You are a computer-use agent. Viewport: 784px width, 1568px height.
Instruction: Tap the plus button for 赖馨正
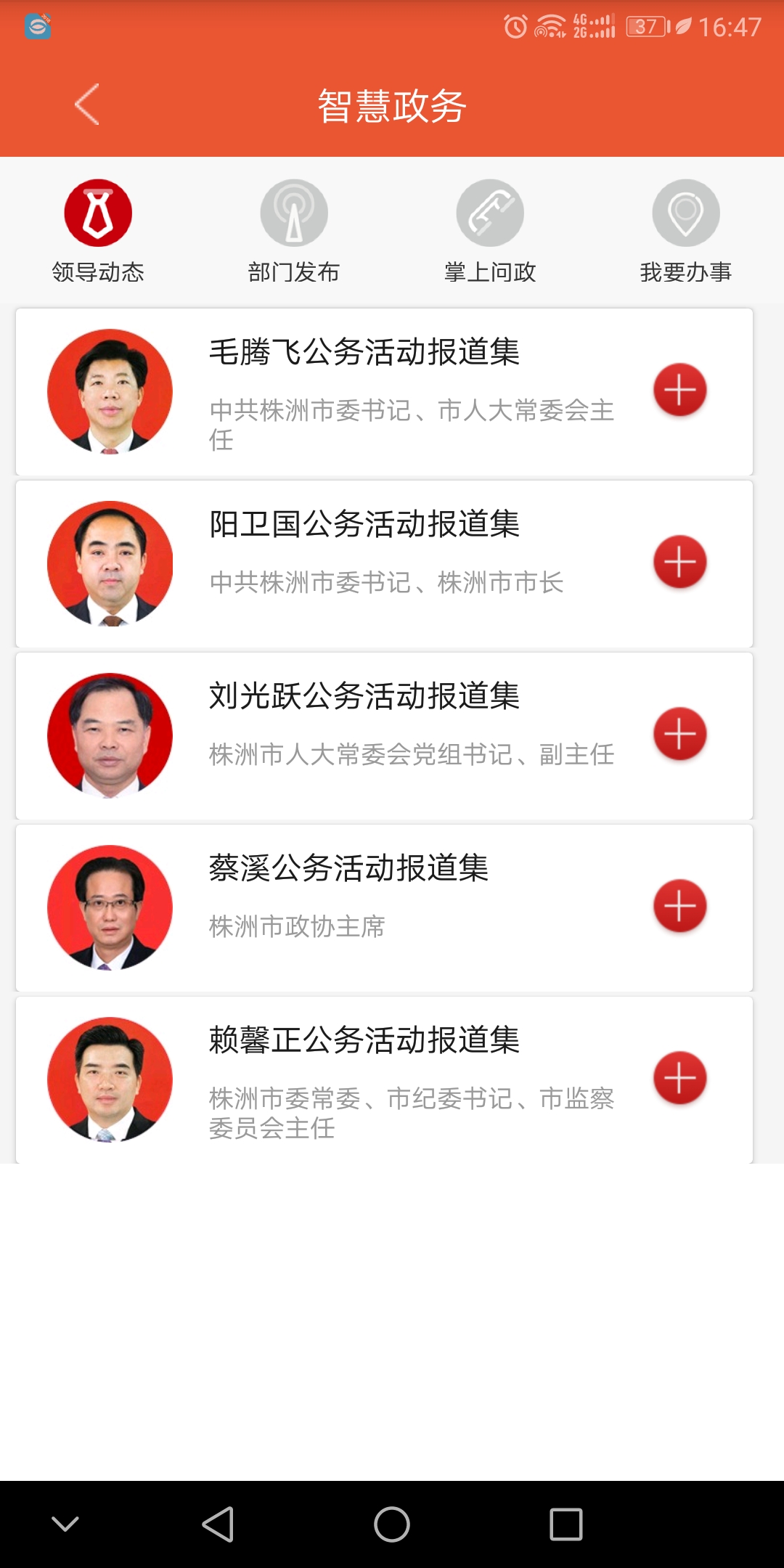pos(679,1079)
